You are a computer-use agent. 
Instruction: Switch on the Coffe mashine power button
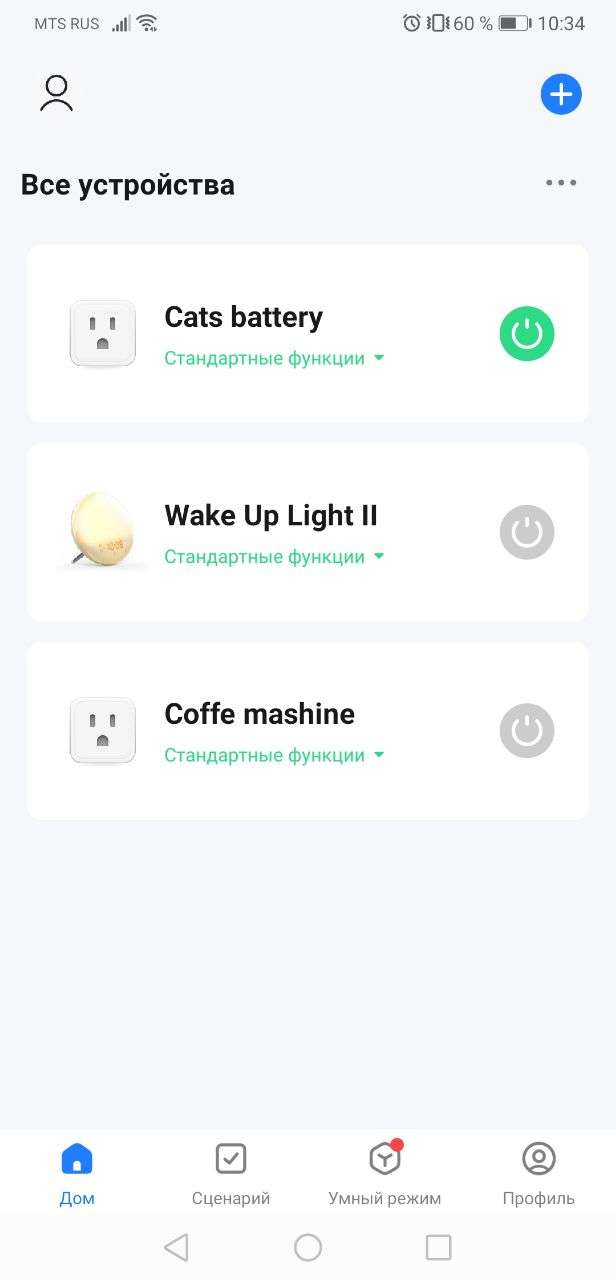[527, 731]
